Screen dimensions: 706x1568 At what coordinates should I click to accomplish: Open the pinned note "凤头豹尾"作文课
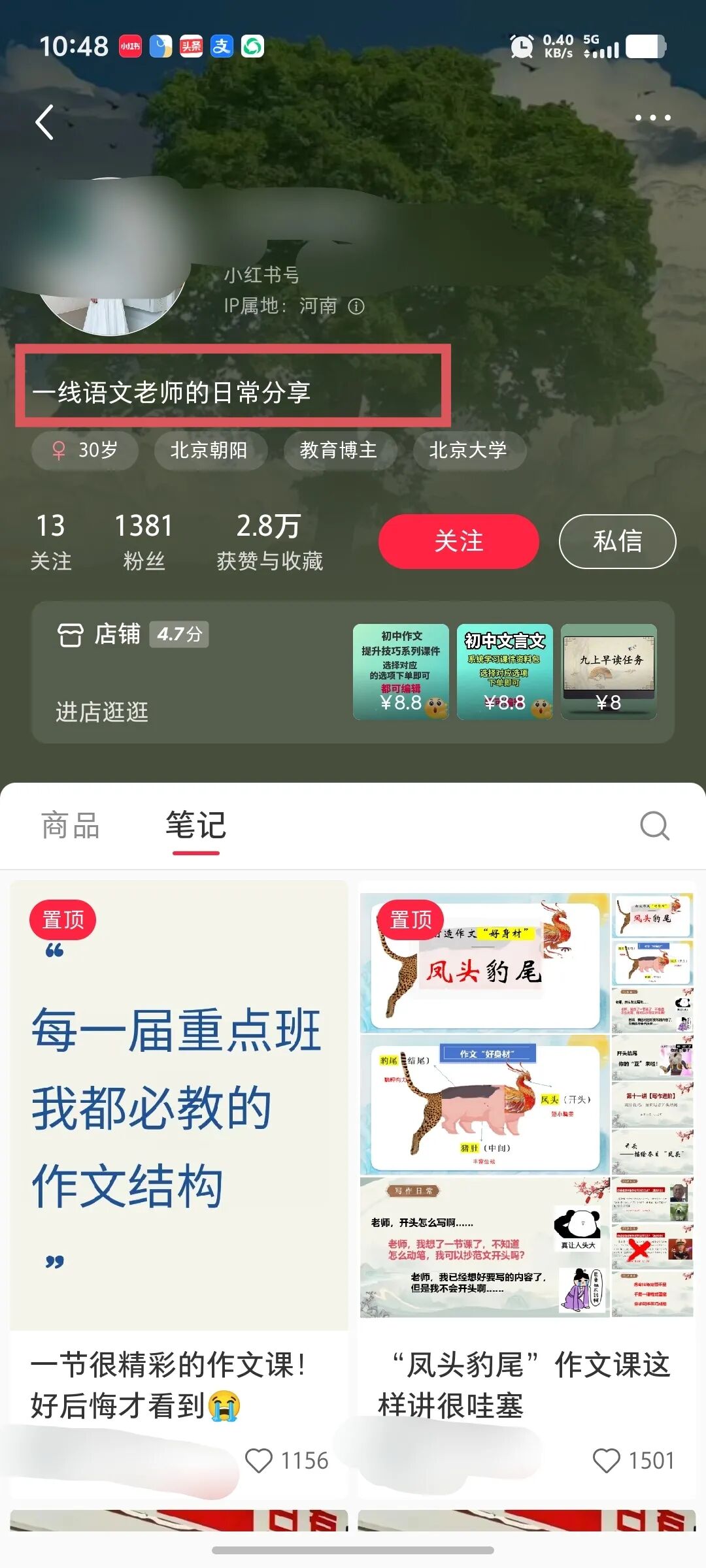coord(526,1111)
